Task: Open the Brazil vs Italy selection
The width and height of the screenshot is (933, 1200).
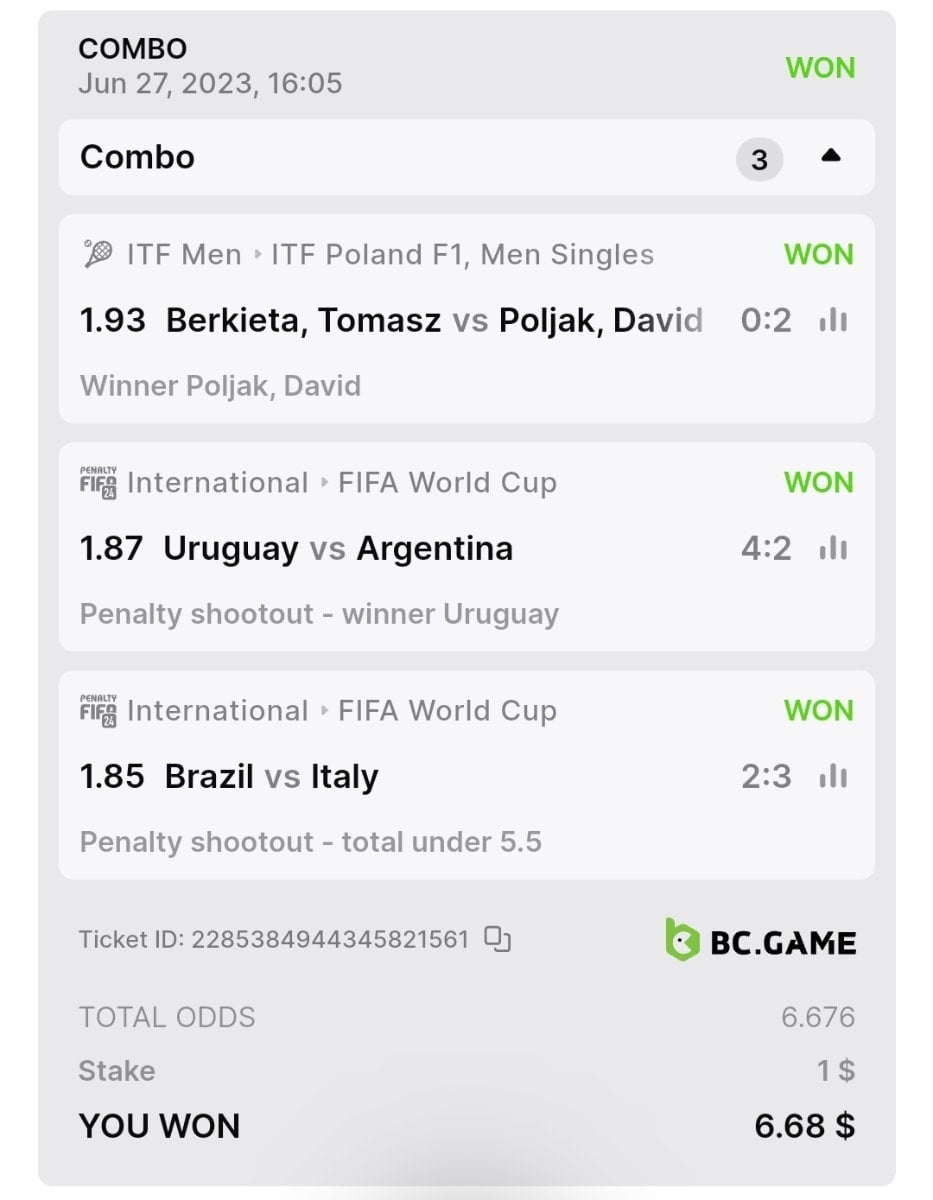Action: click(x=271, y=776)
